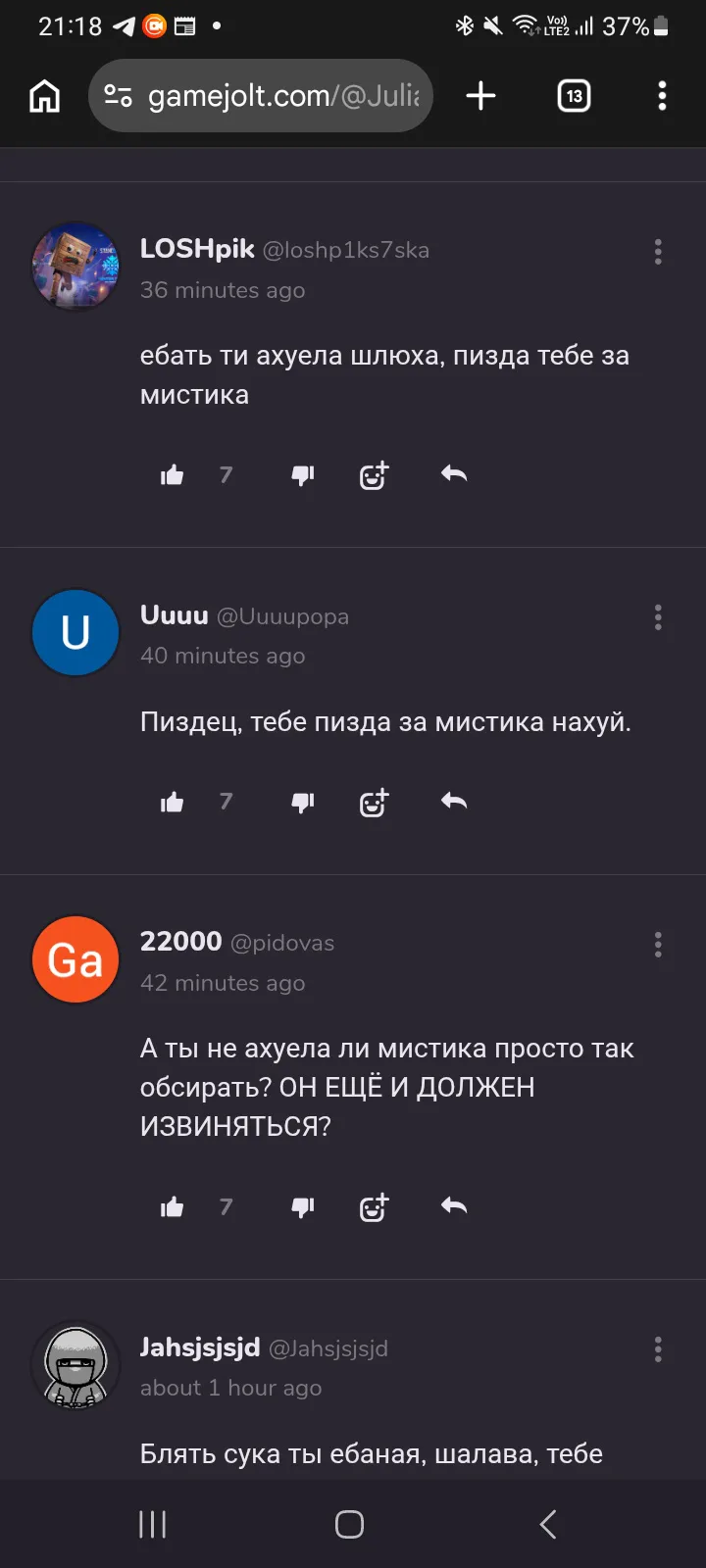
Task: Open the tab switcher showing 13
Action: click(x=574, y=96)
